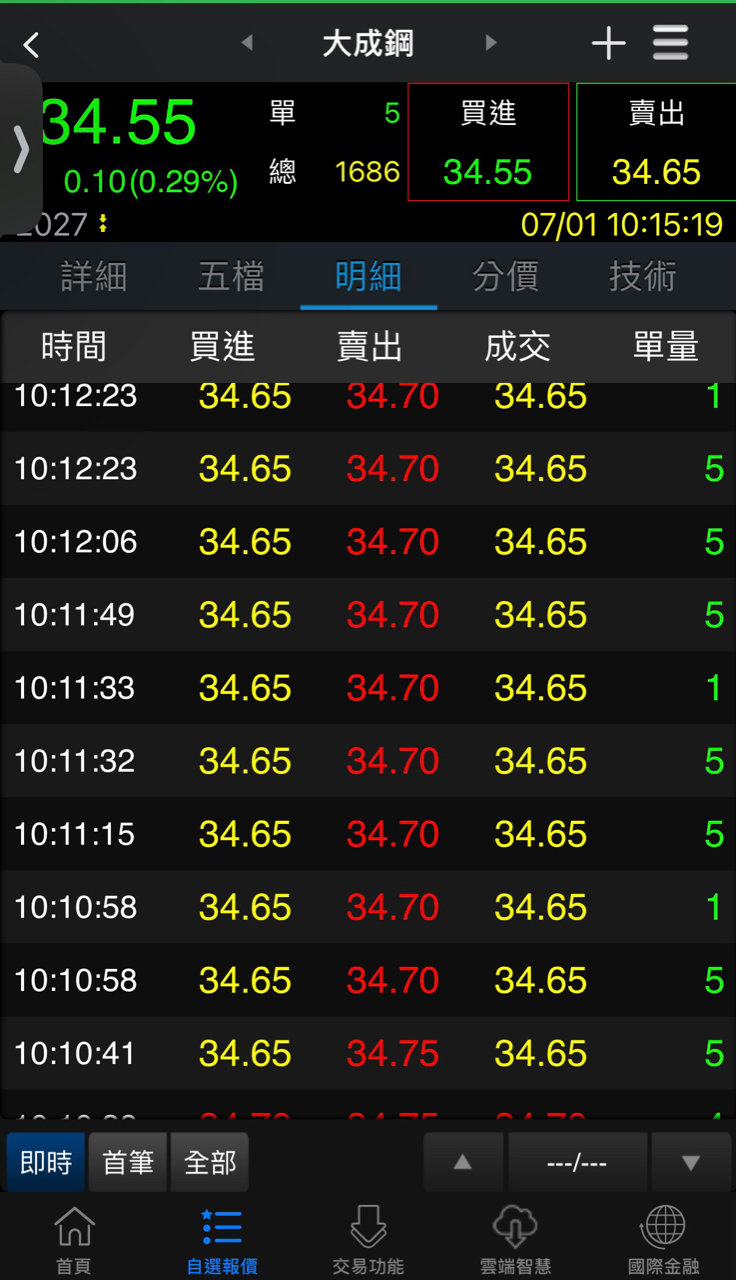Tap the 賣出 sell price box
737x1280 pixels.
pos(656,142)
